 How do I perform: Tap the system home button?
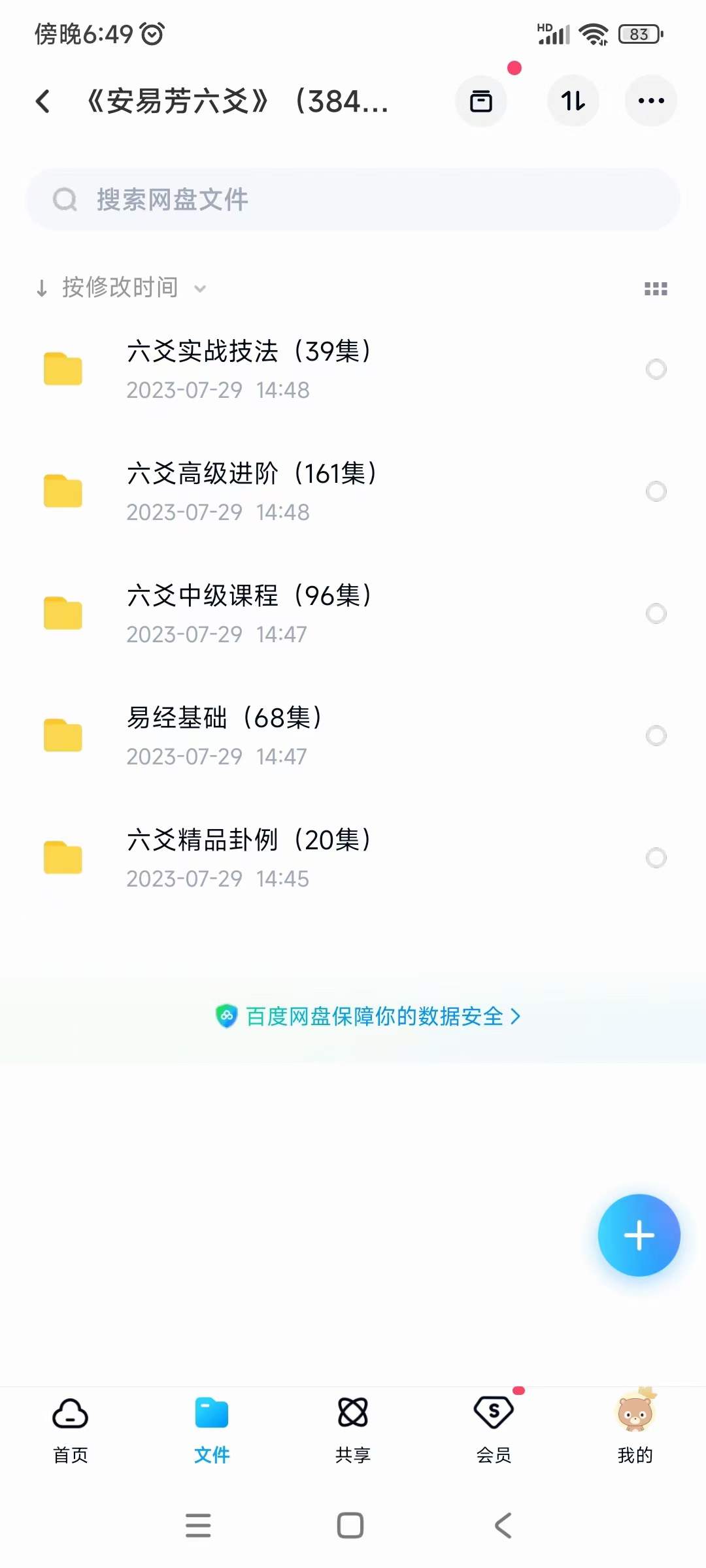(x=350, y=1526)
